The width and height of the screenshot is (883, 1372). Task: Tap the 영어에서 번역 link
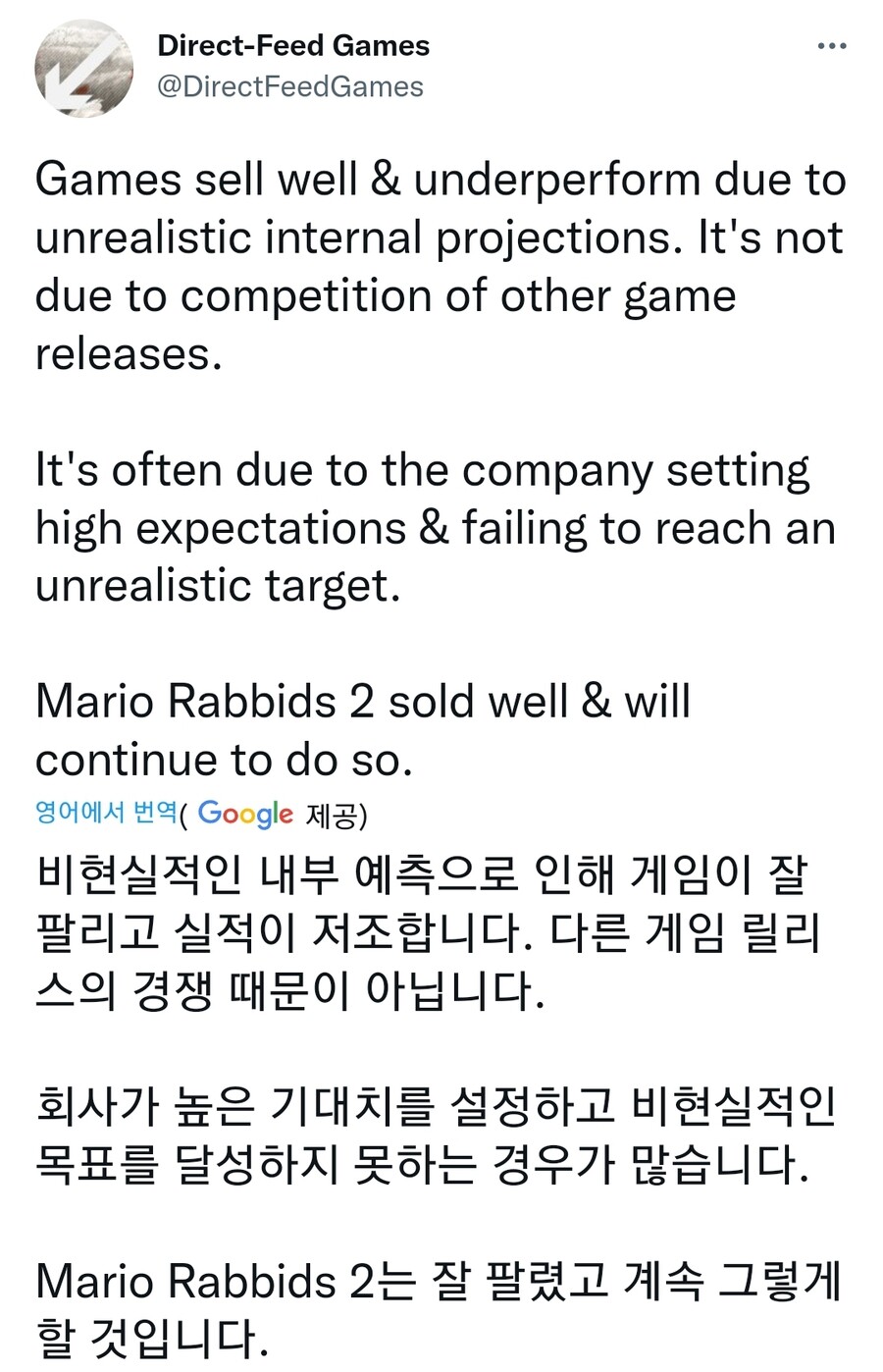[x=106, y=812]
